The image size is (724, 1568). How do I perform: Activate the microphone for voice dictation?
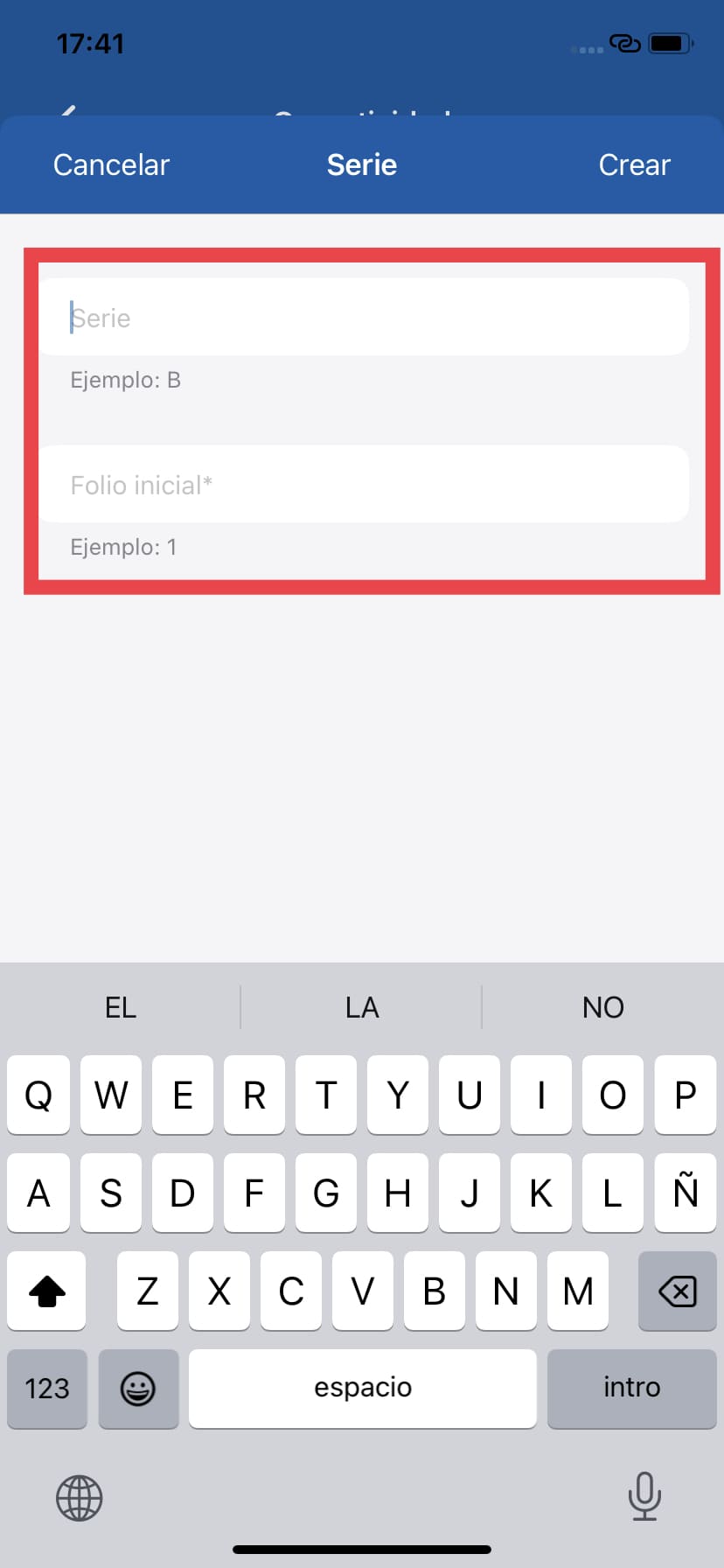pyautogui.click(x=644, y=1498)
